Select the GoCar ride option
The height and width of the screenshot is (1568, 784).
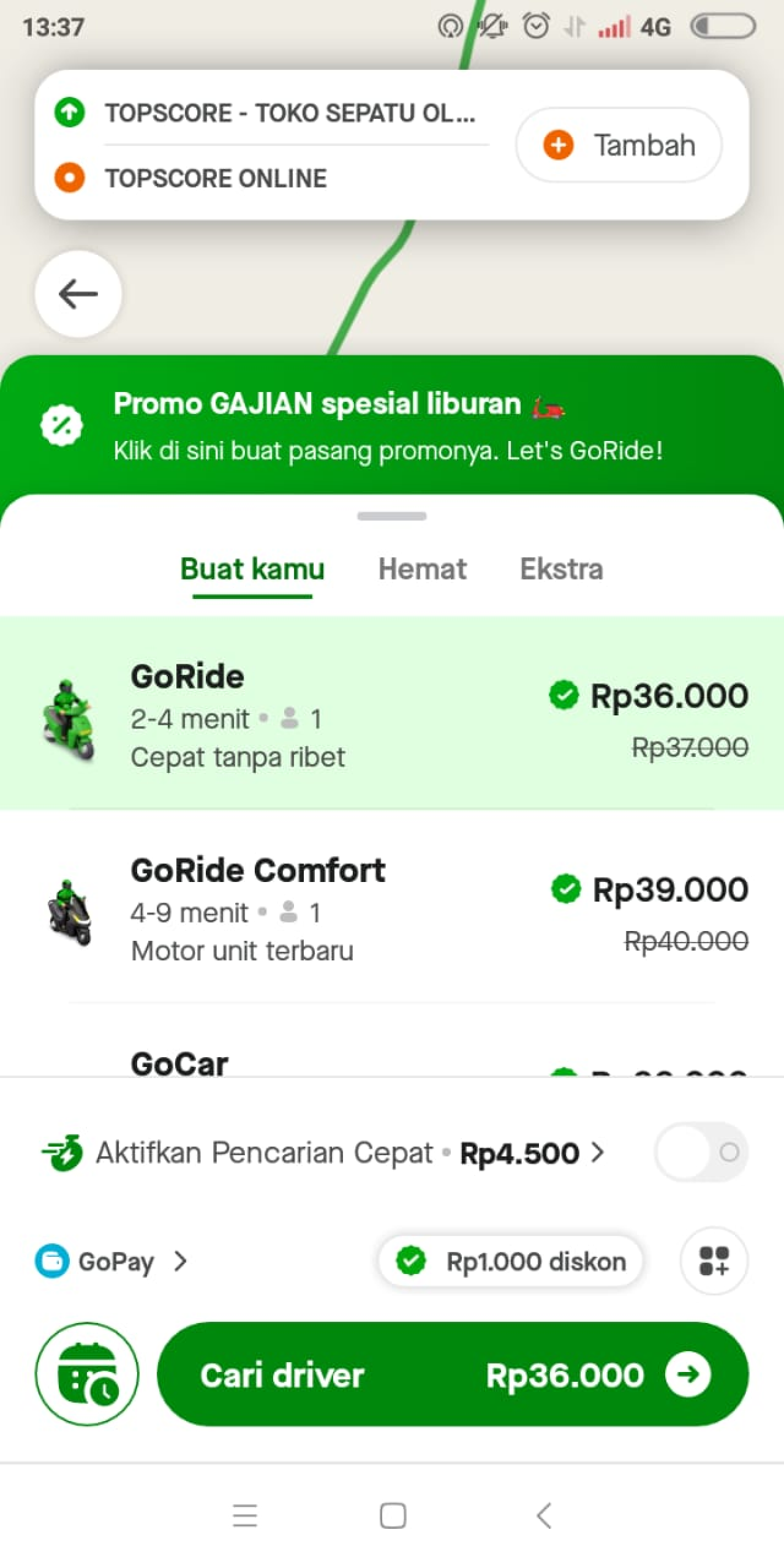point(392,1062)
